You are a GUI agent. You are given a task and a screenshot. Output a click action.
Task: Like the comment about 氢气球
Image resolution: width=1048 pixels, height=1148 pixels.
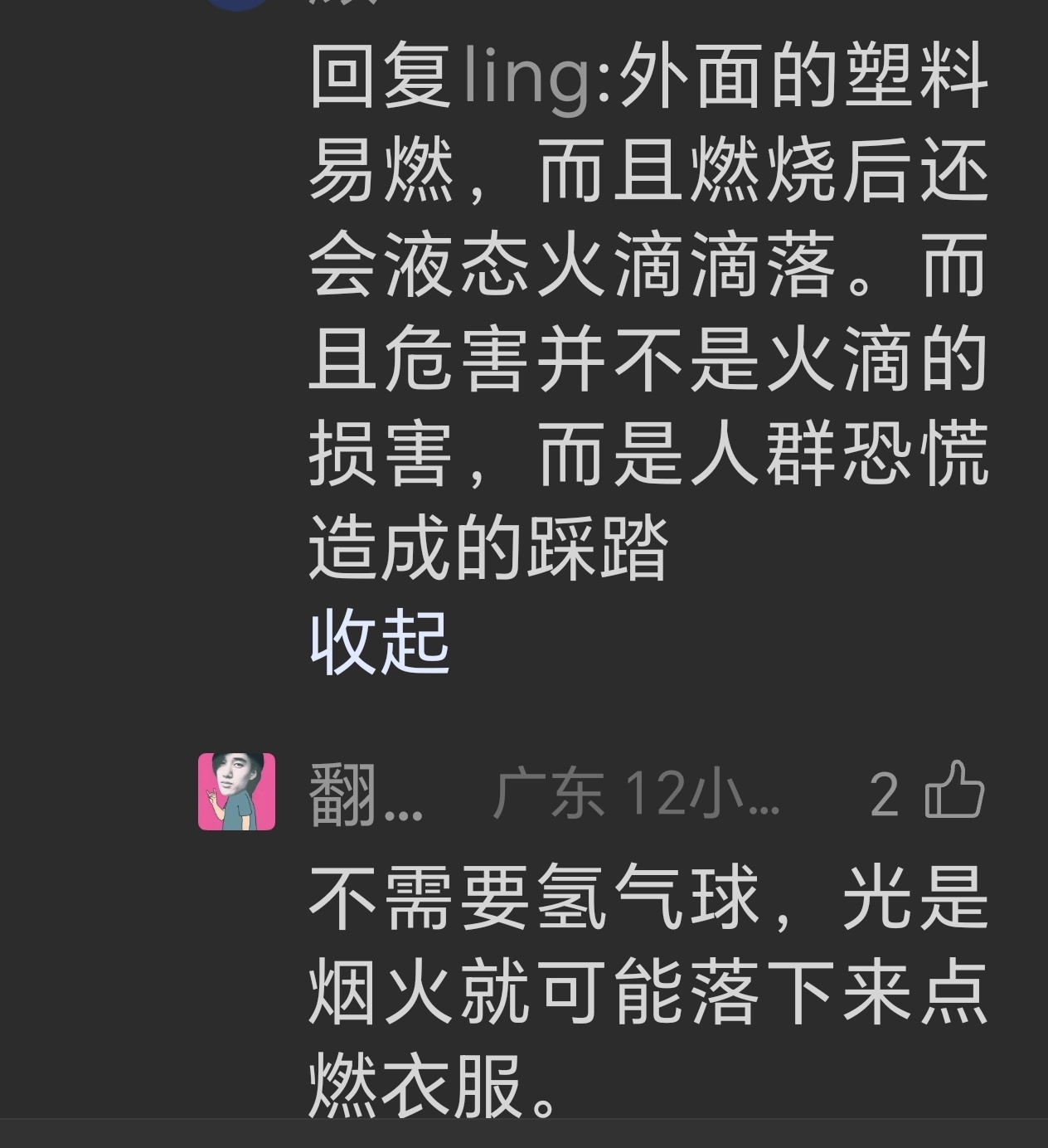954,790
